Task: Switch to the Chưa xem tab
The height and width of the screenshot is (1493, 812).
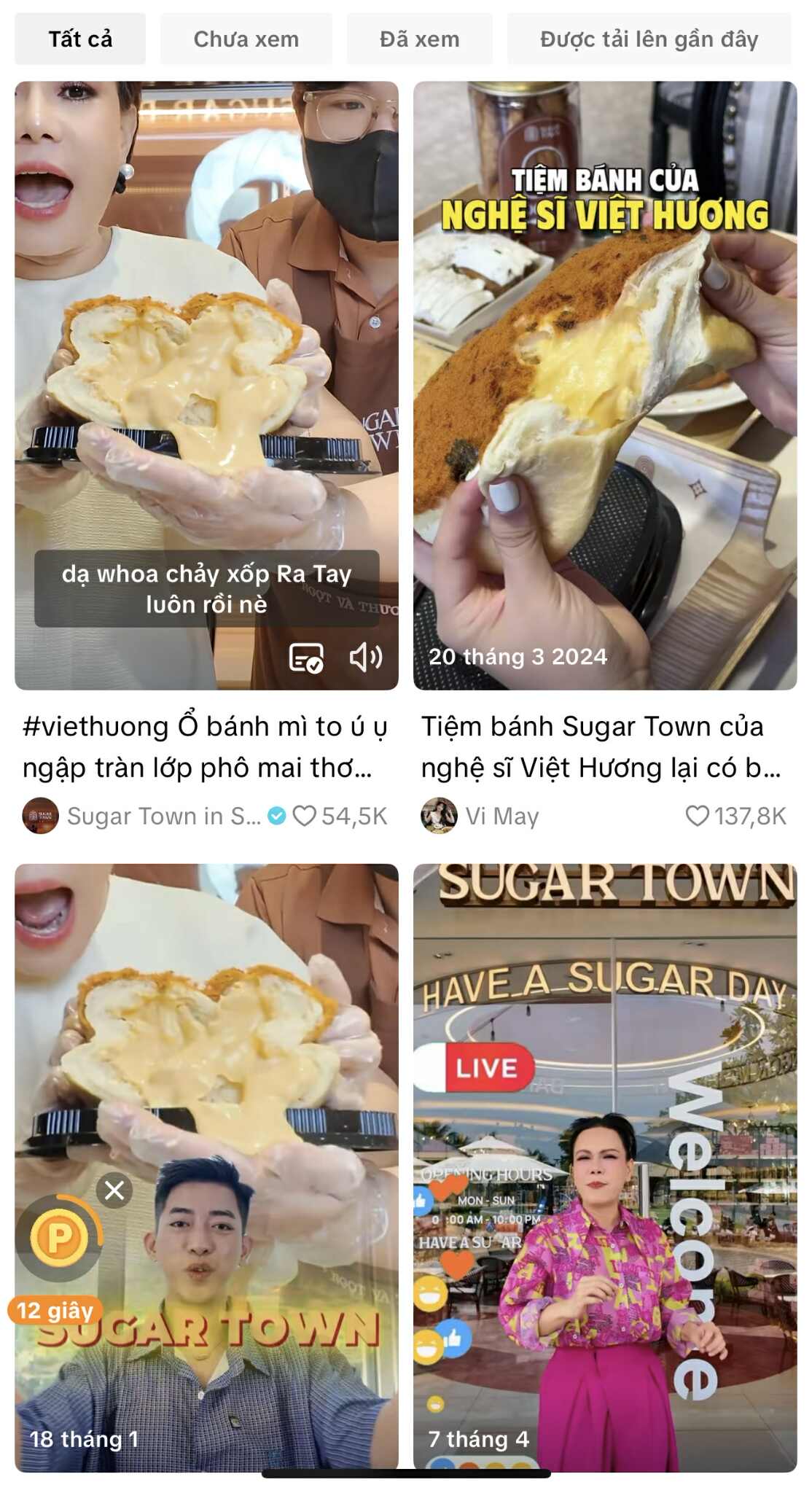Action: pos(246,39)
